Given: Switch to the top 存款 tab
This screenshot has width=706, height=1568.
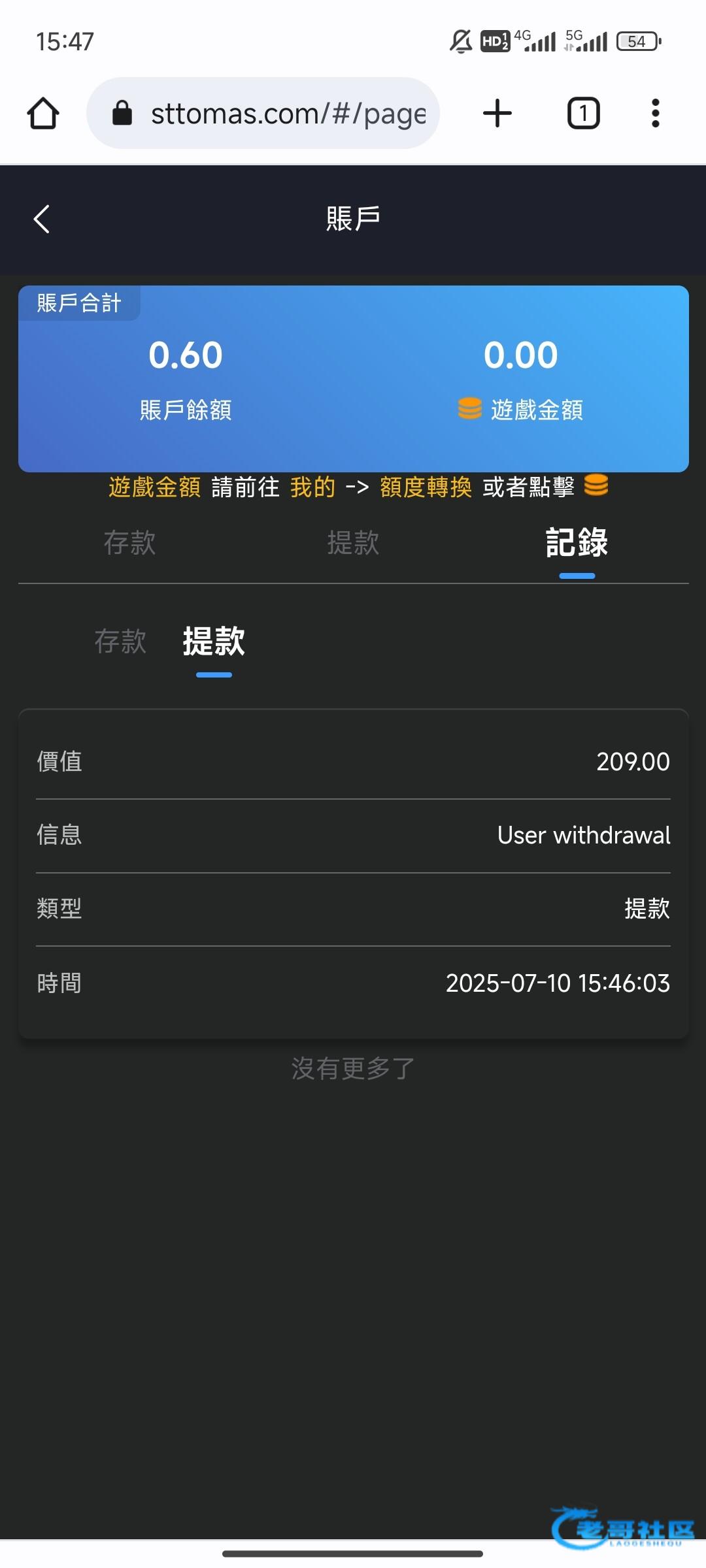Looking at the screenshot, I should 129,543.
